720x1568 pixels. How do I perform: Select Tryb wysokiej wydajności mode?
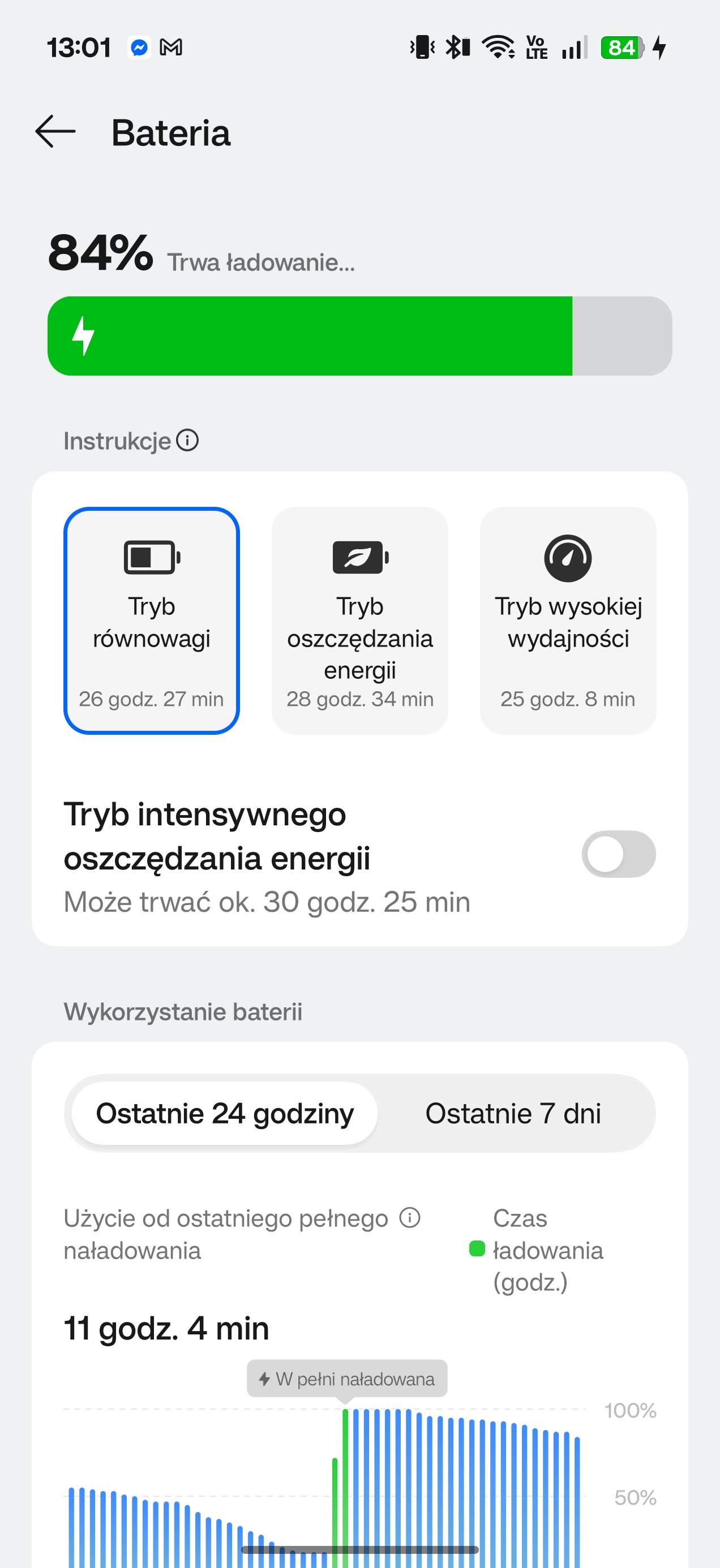click(x=568, y=621)
